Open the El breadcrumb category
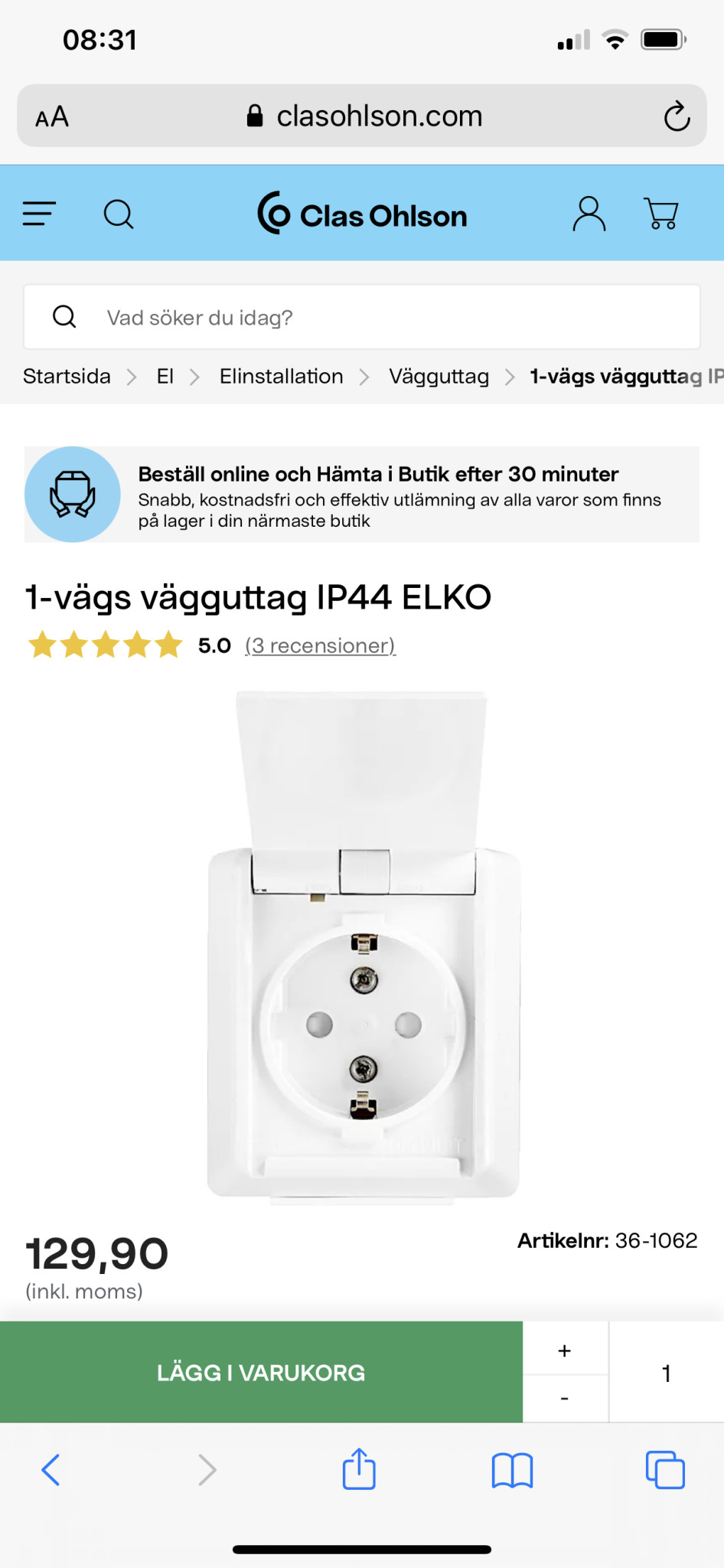The height and width of the screenshot is (1568, 724). pyautogui.click(x=165, y=377)
